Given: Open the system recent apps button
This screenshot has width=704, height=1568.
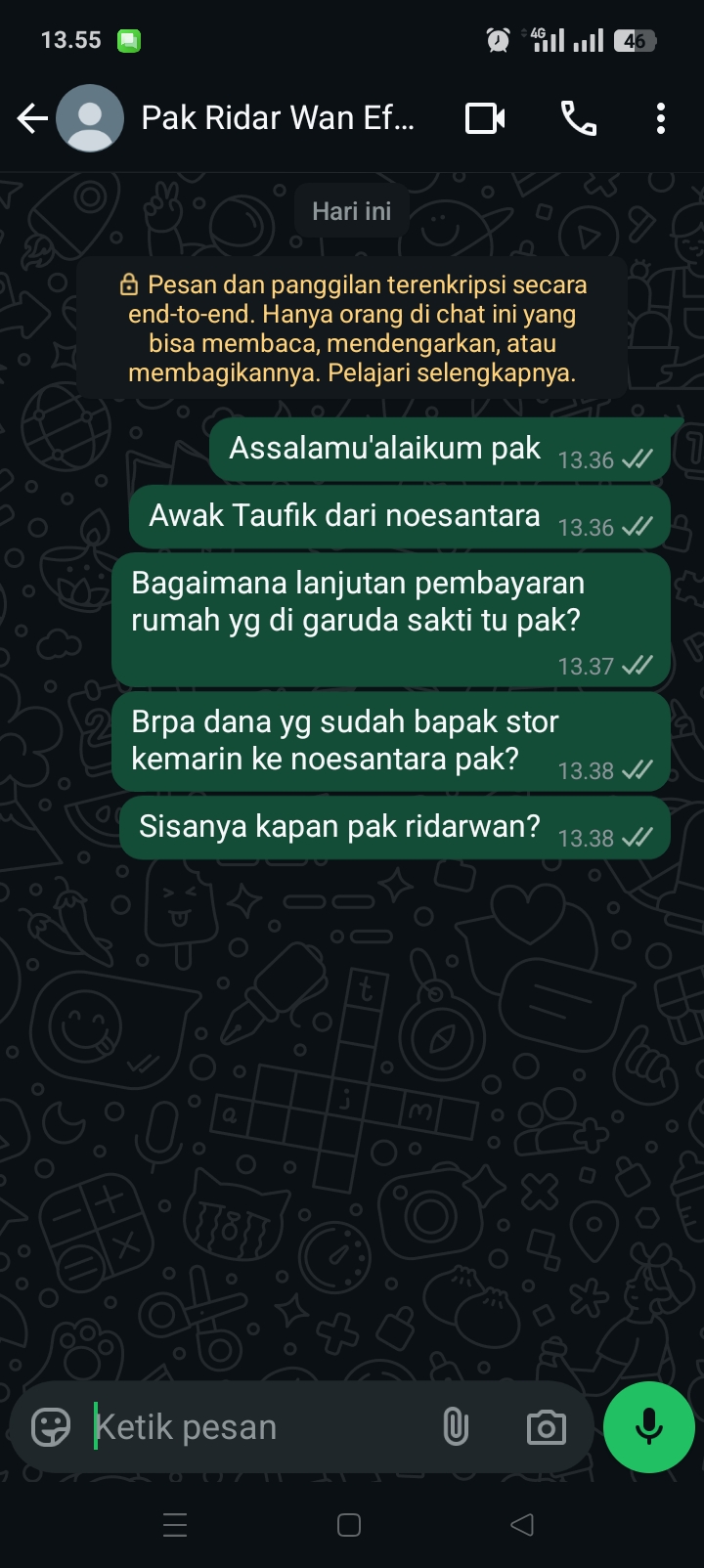Looking at the screenshot, I should coord(175,1525).
